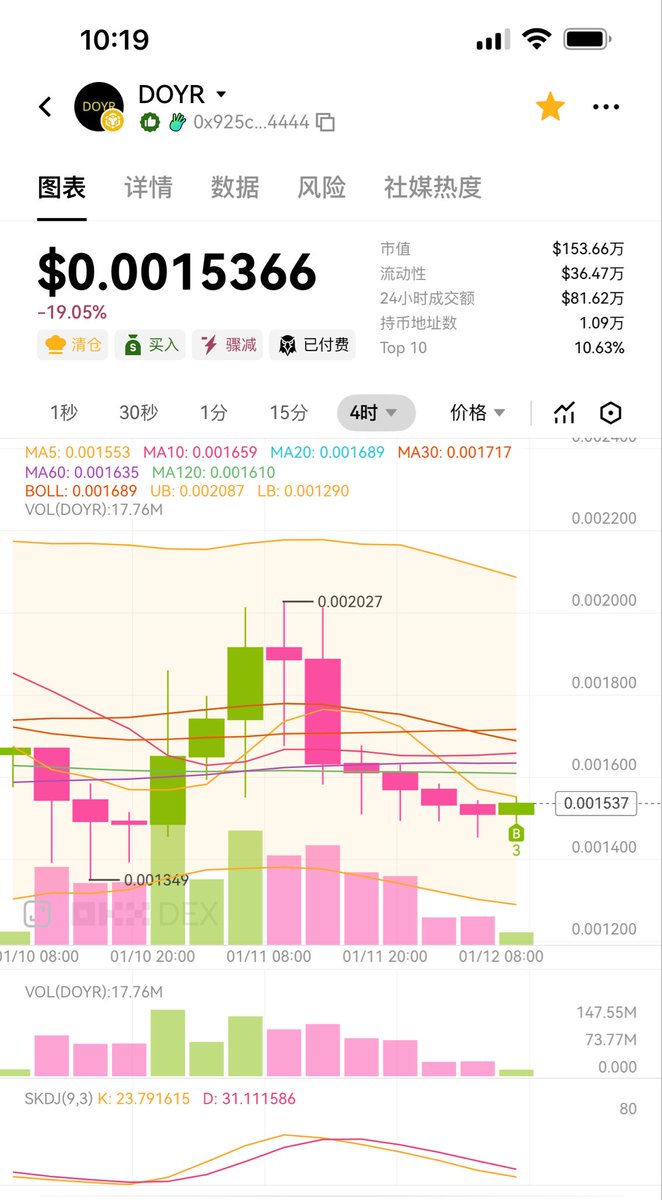
Task: Open the DOYR token switcher dropdown
Action: 221,94
